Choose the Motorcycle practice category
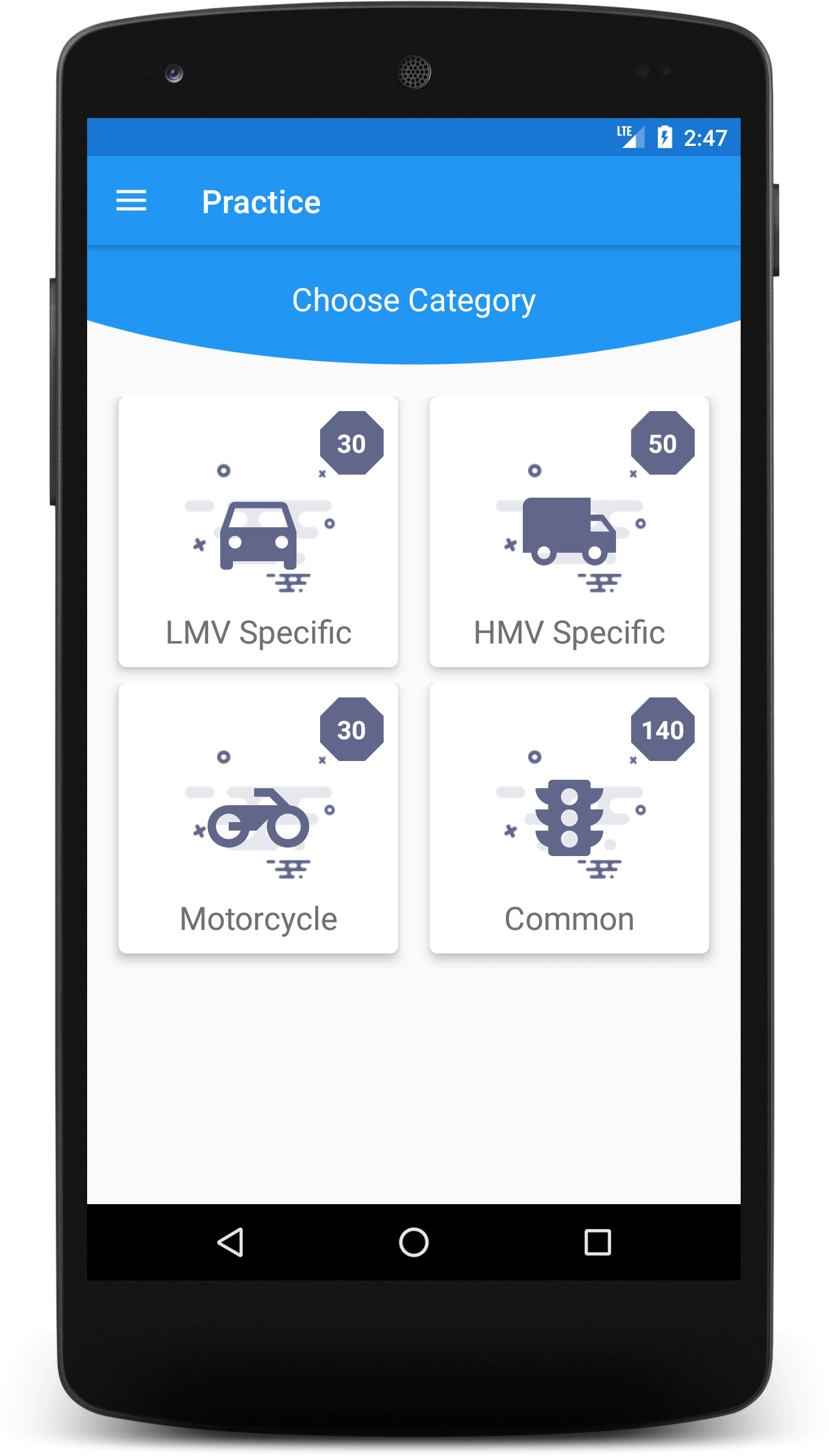The width and height of the screenshot is (829, 1456). (x=258, y=818)
